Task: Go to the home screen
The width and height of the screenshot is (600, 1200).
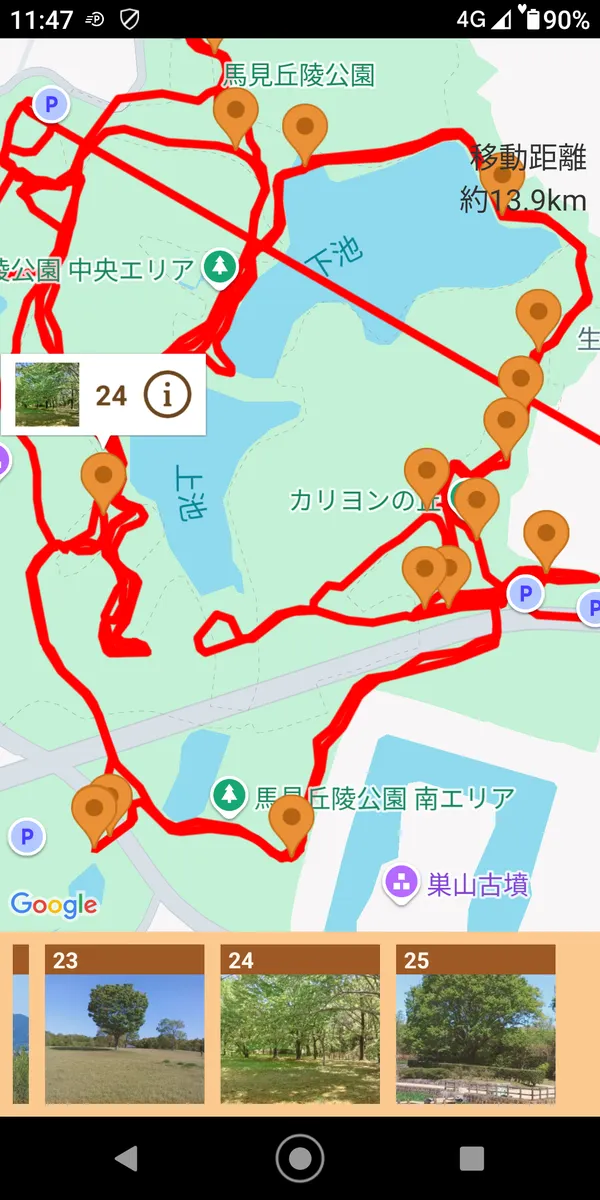Action: [300, 1158]
